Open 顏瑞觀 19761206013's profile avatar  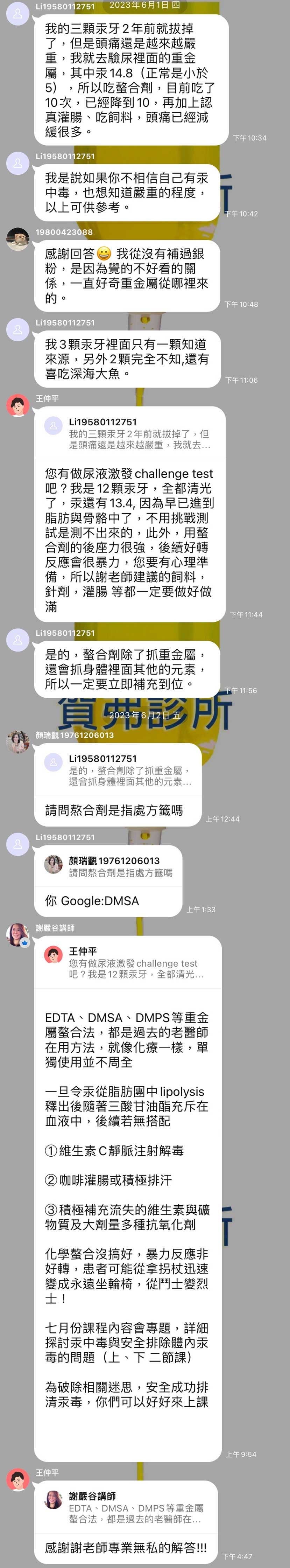17,743
